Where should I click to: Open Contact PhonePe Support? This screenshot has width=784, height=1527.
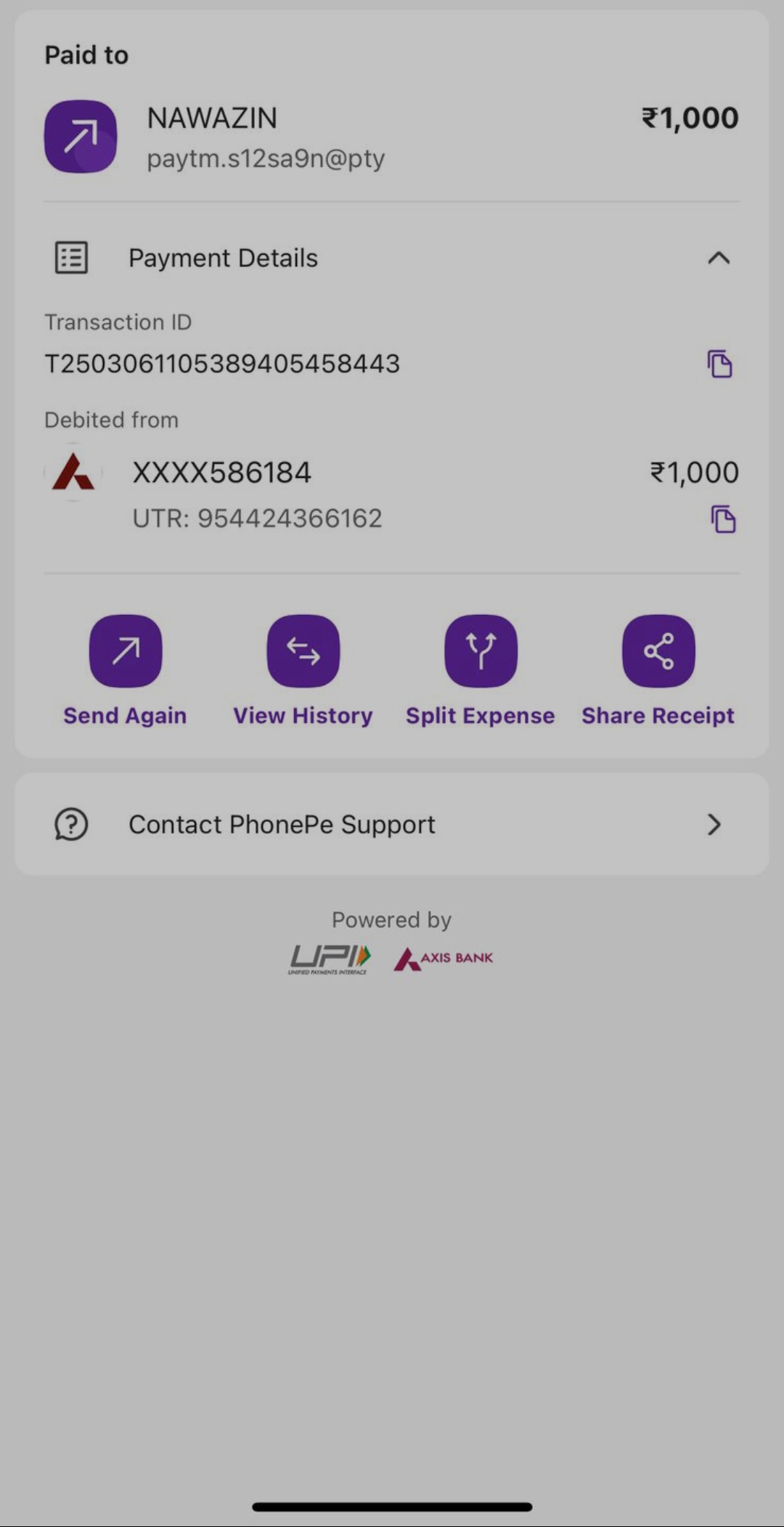(x=392, y=824)
